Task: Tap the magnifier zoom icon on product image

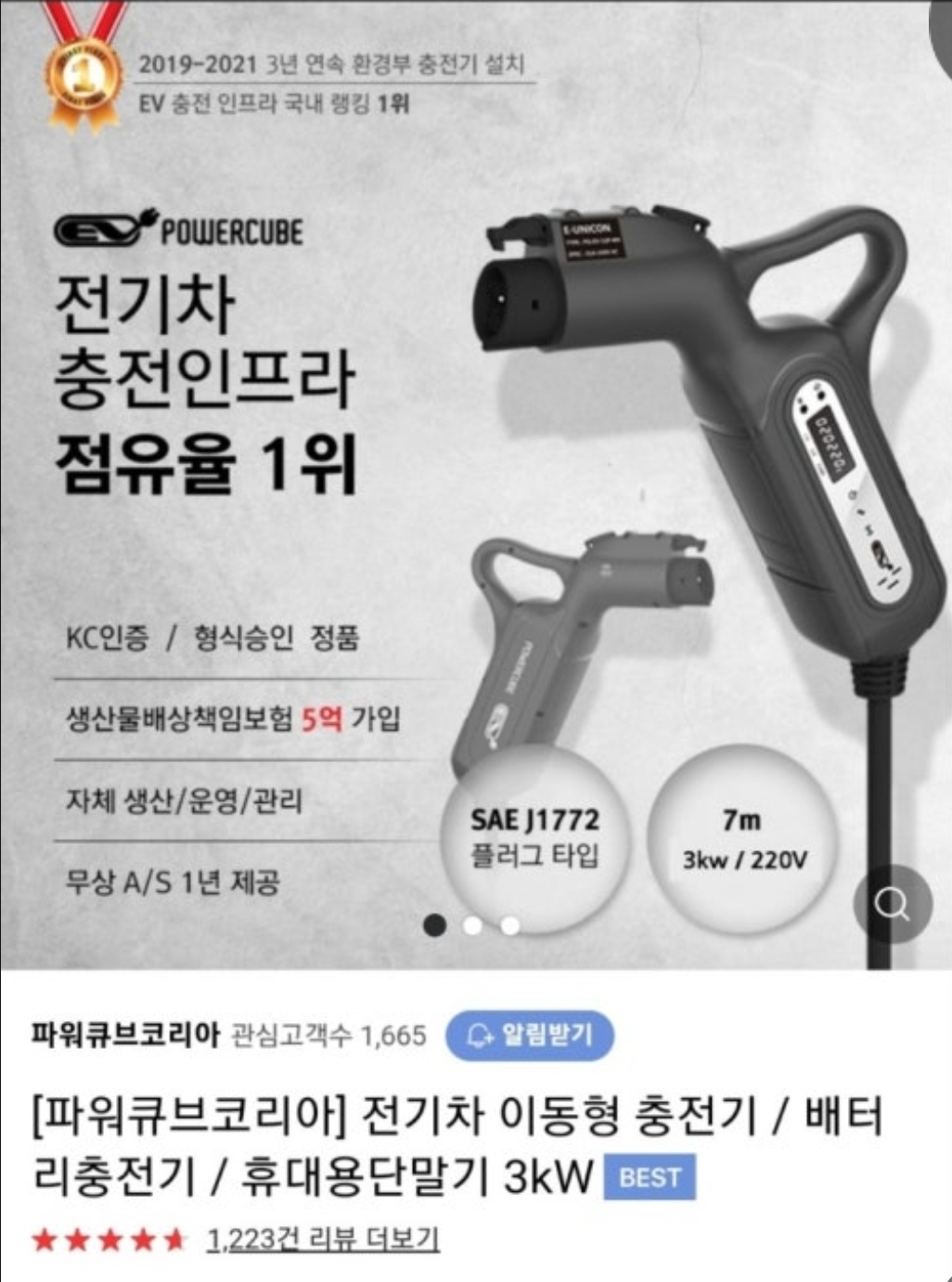Action: tap(893, 903)
